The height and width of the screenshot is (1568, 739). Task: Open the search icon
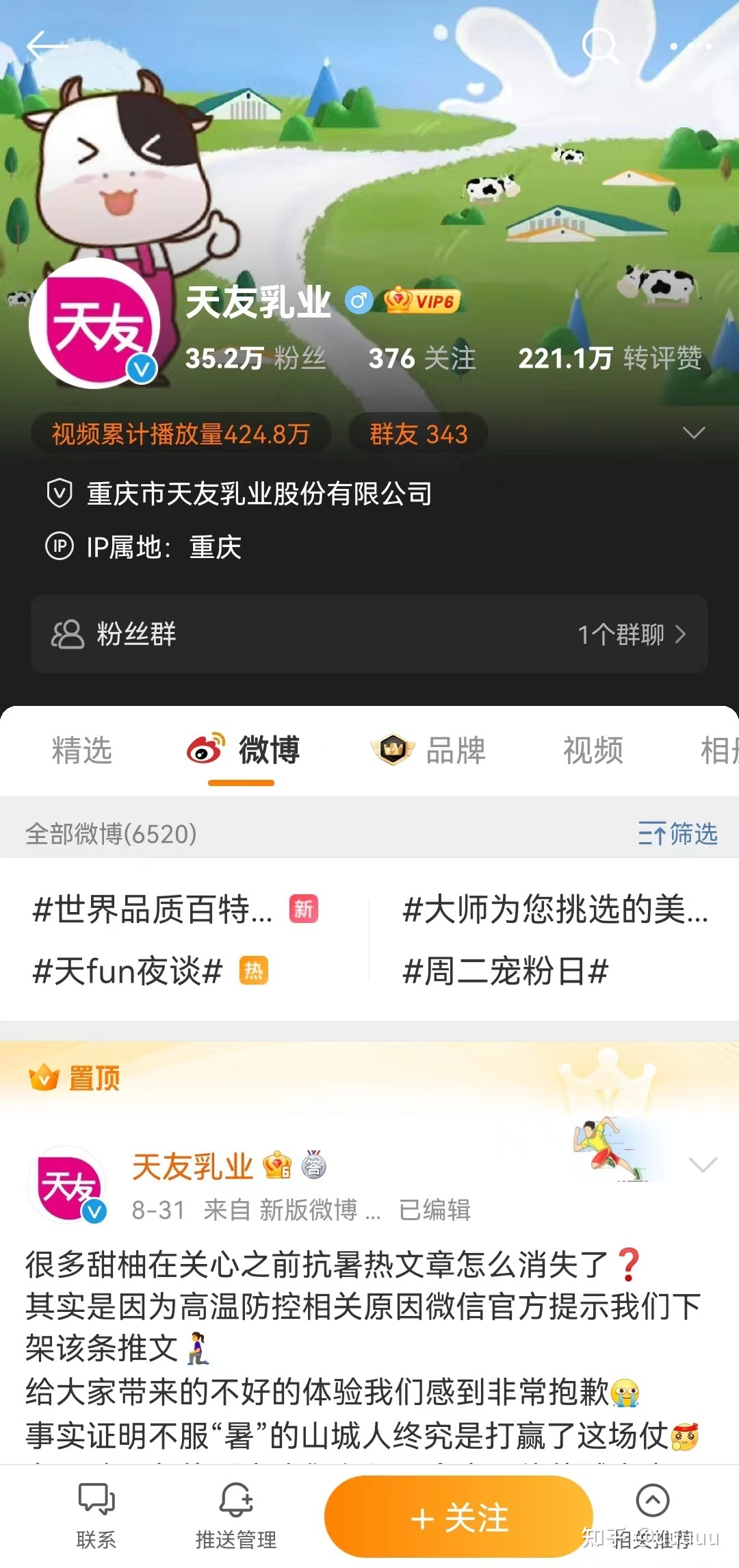(601, 45)
